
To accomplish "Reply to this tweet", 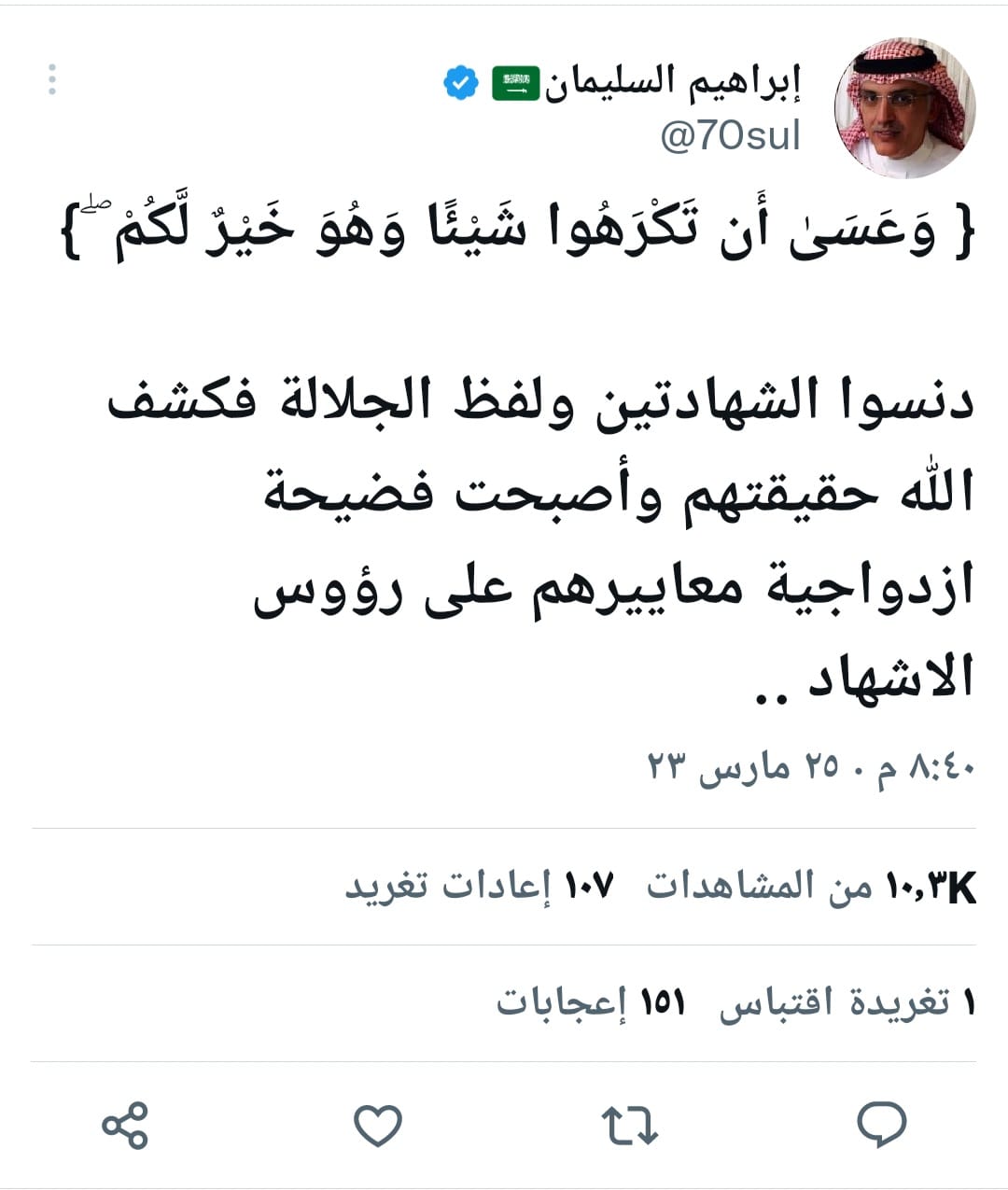I will pyautogui.click(x=881, y=1124).
